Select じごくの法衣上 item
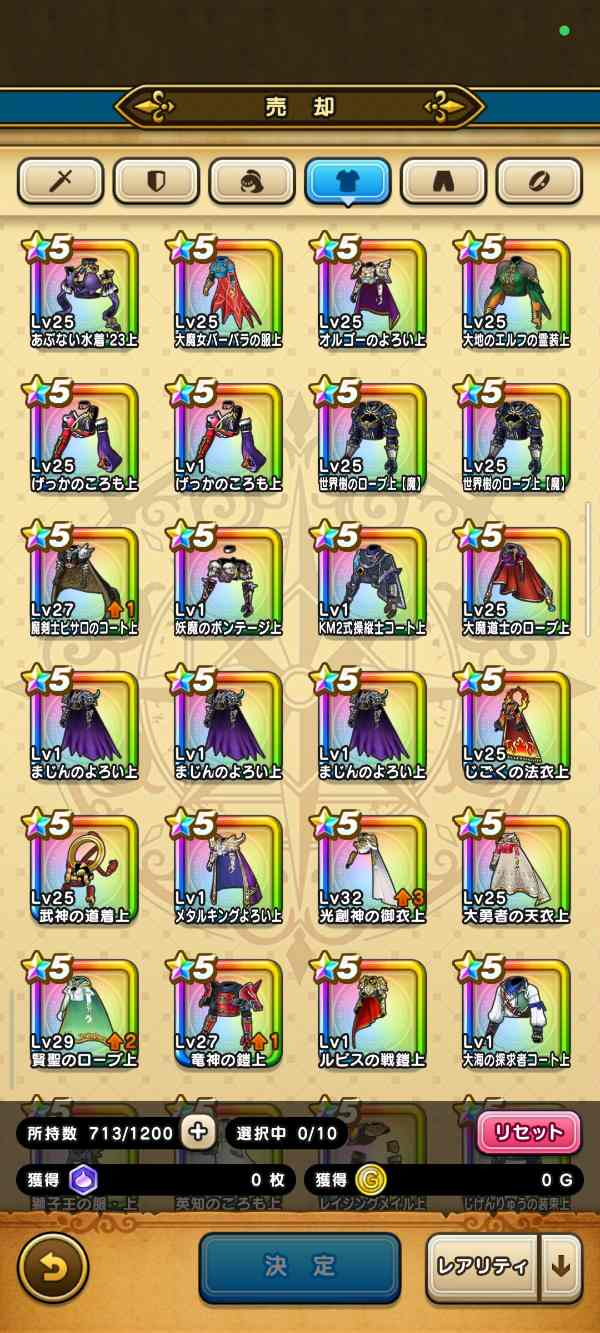 (516, 725)
